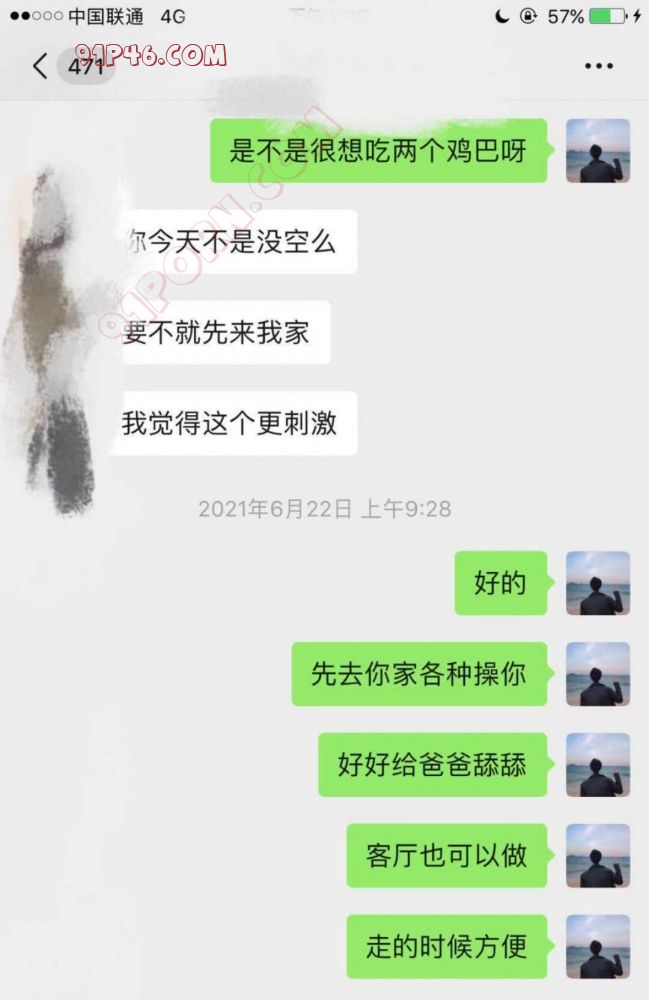Go back to the chat list
This screenshot has width=649, height=1000.
point(40,66)
